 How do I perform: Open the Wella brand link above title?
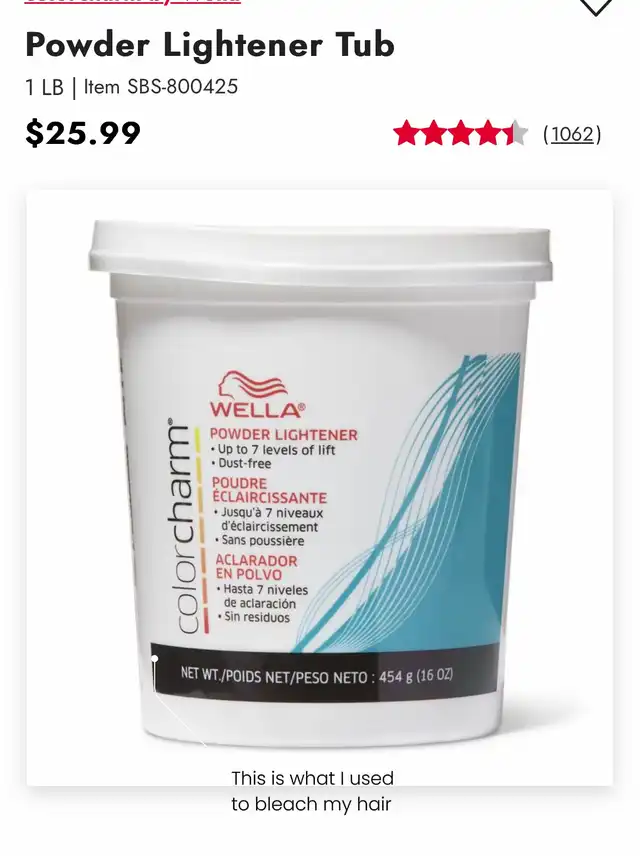click(132, 2)
